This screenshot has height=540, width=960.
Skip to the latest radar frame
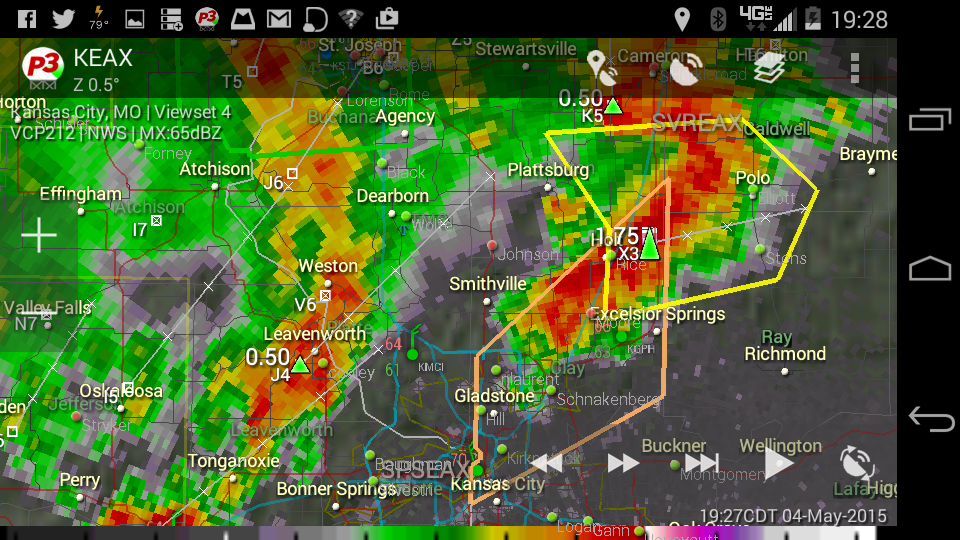[701, 463]
